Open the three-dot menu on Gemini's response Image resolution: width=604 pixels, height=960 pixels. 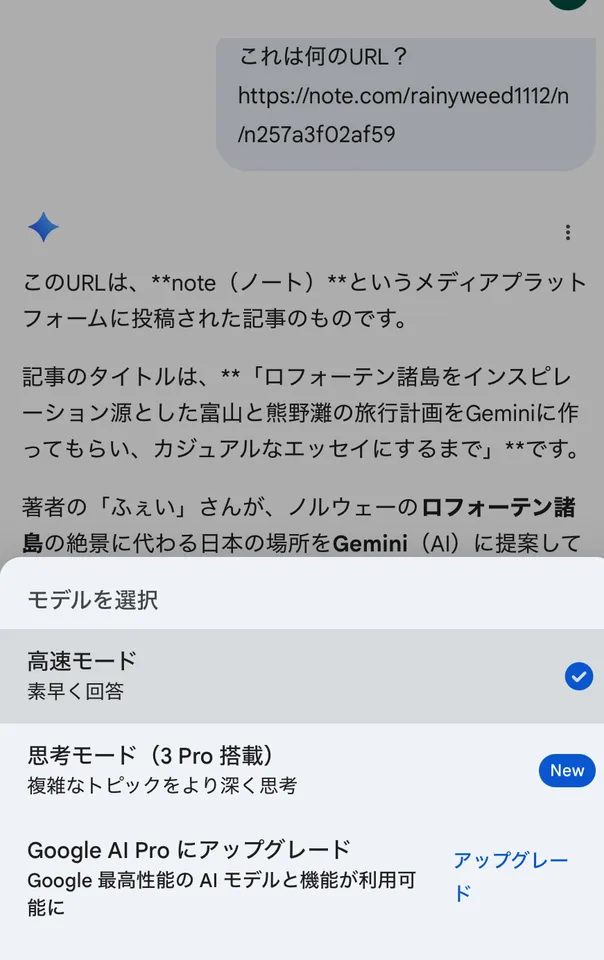(568, 233)
